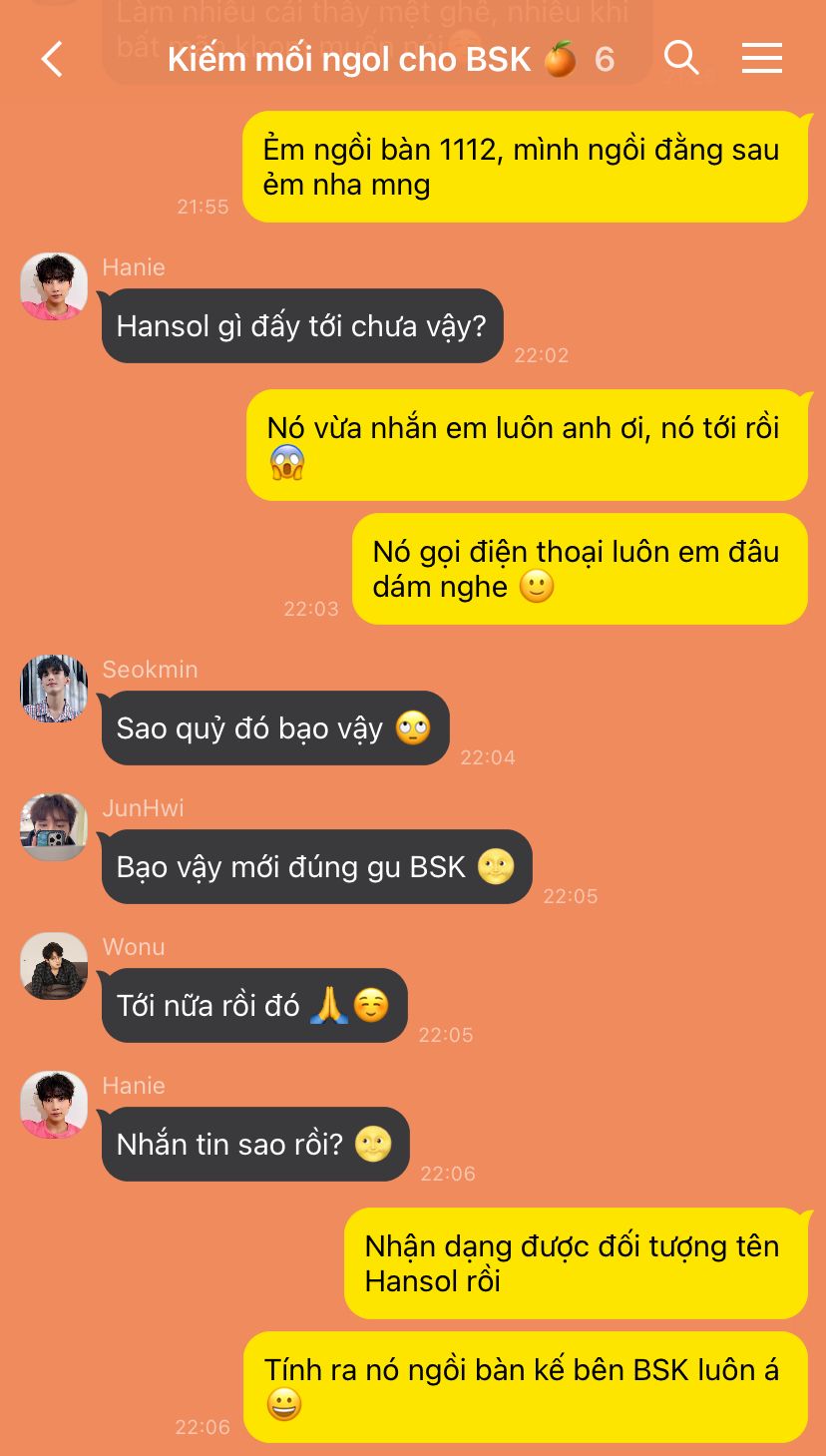826x1456 pixels.
Task: View JunHwi's profile from avatar
Action: tap(54, 827)
